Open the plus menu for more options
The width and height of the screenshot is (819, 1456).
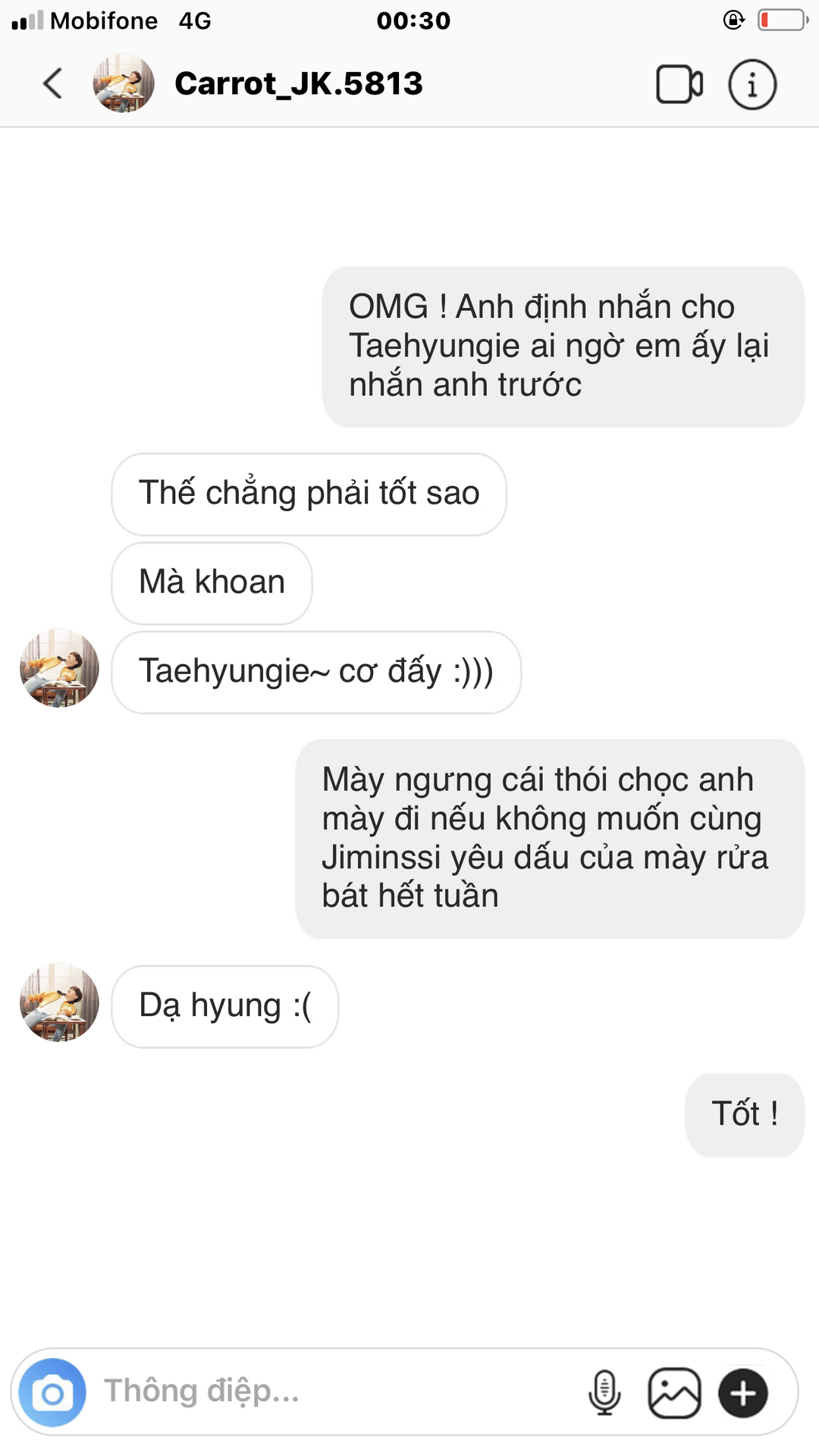[743, 1392]
